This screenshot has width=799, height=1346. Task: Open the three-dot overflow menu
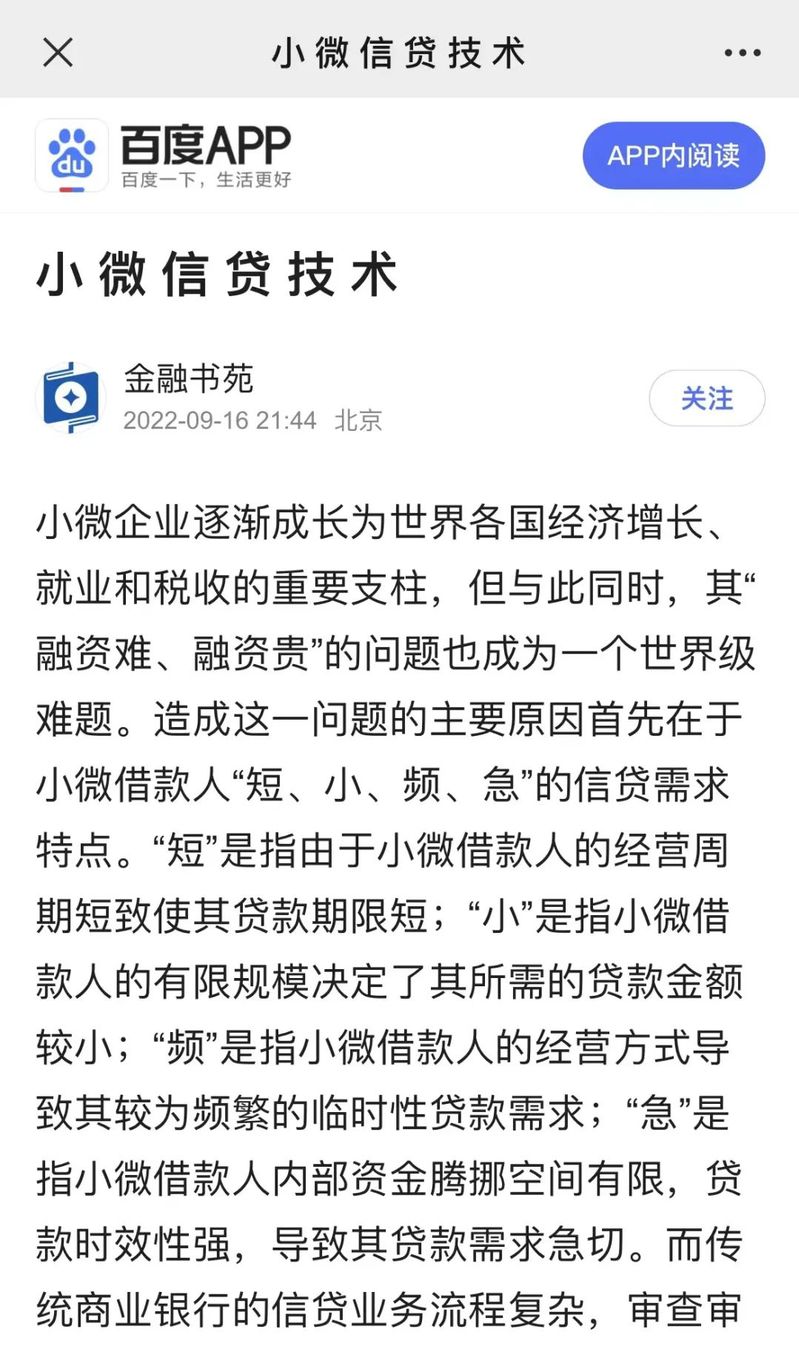[x=742, y=53]
